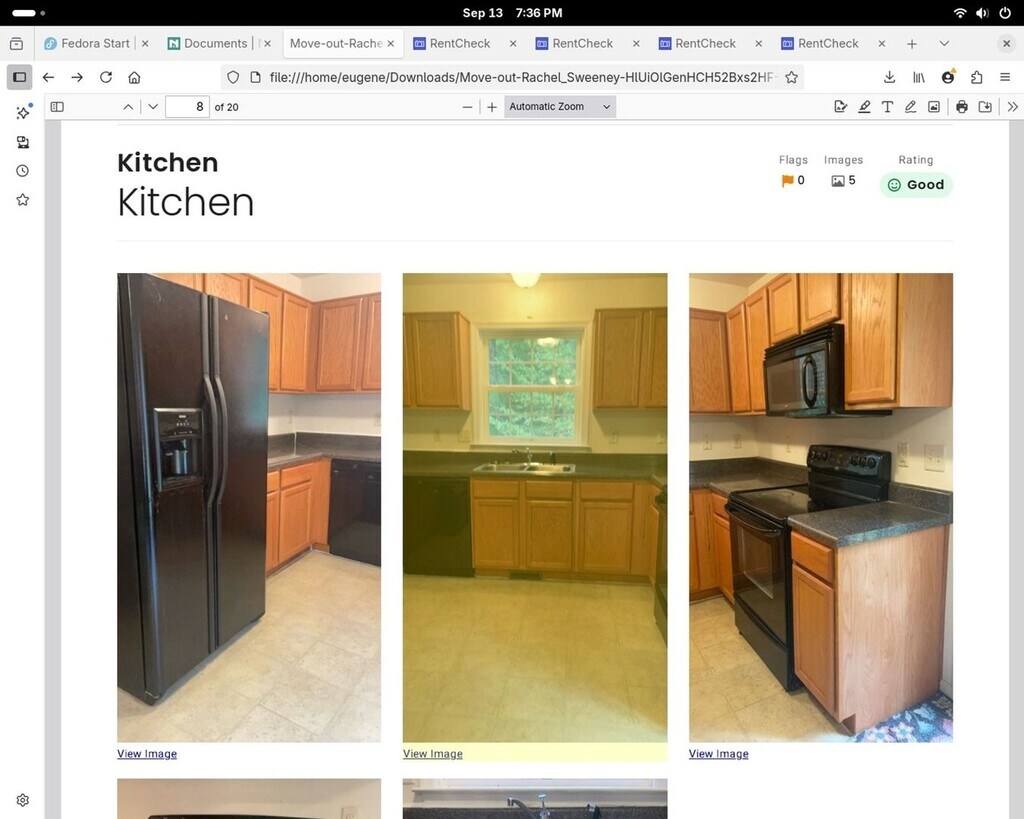1024x819 pixels.
Task: Open the downloads panel
Action: pos(889,77)
